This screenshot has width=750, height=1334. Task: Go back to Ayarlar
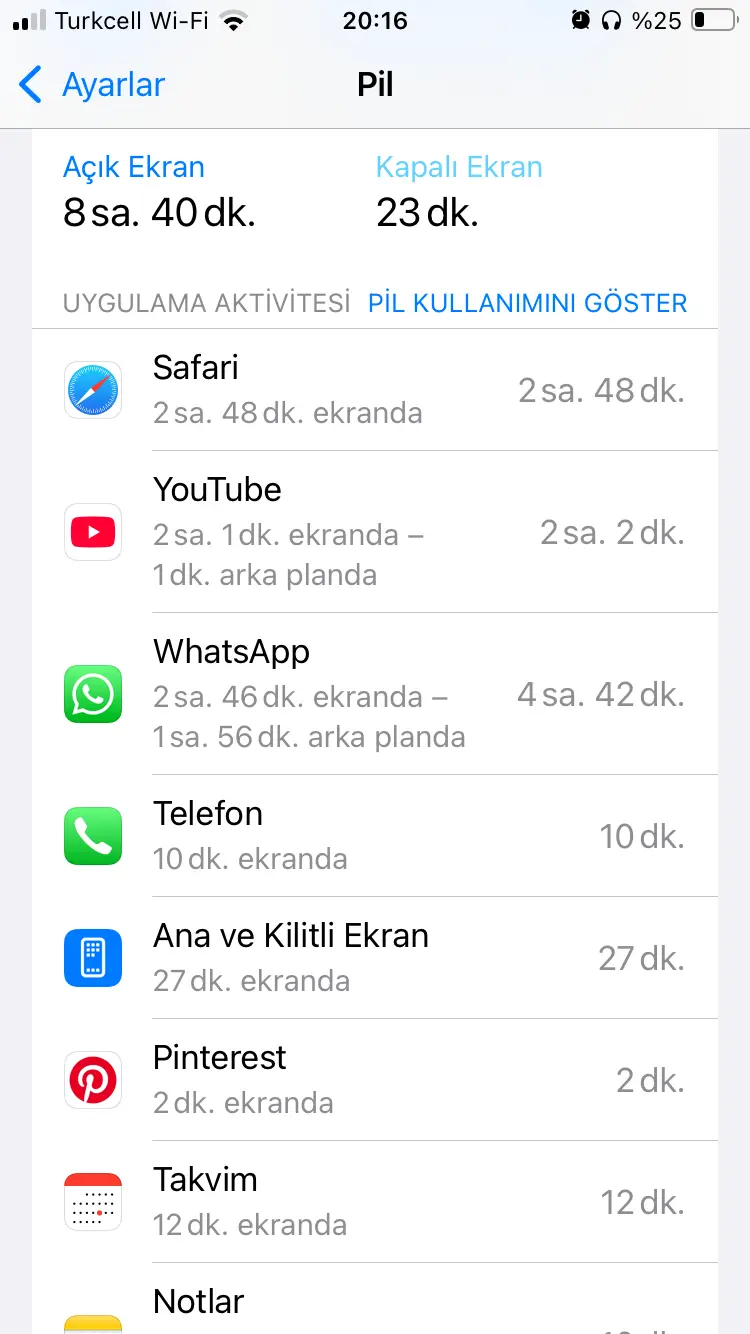tap(92, 85)
